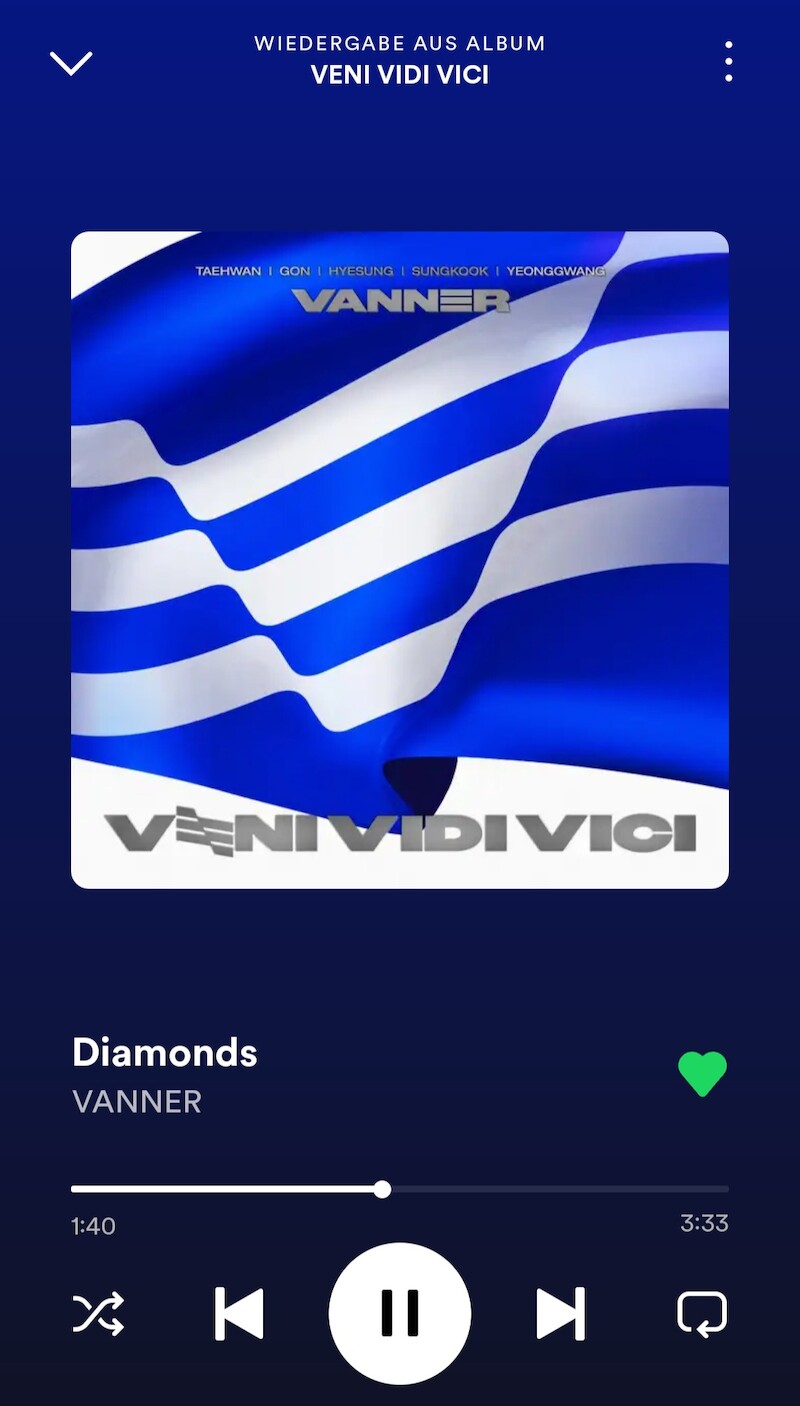Toggle shuffle playback
The width and height of the screenshot is (800, 1406).
pos(98,1313)
